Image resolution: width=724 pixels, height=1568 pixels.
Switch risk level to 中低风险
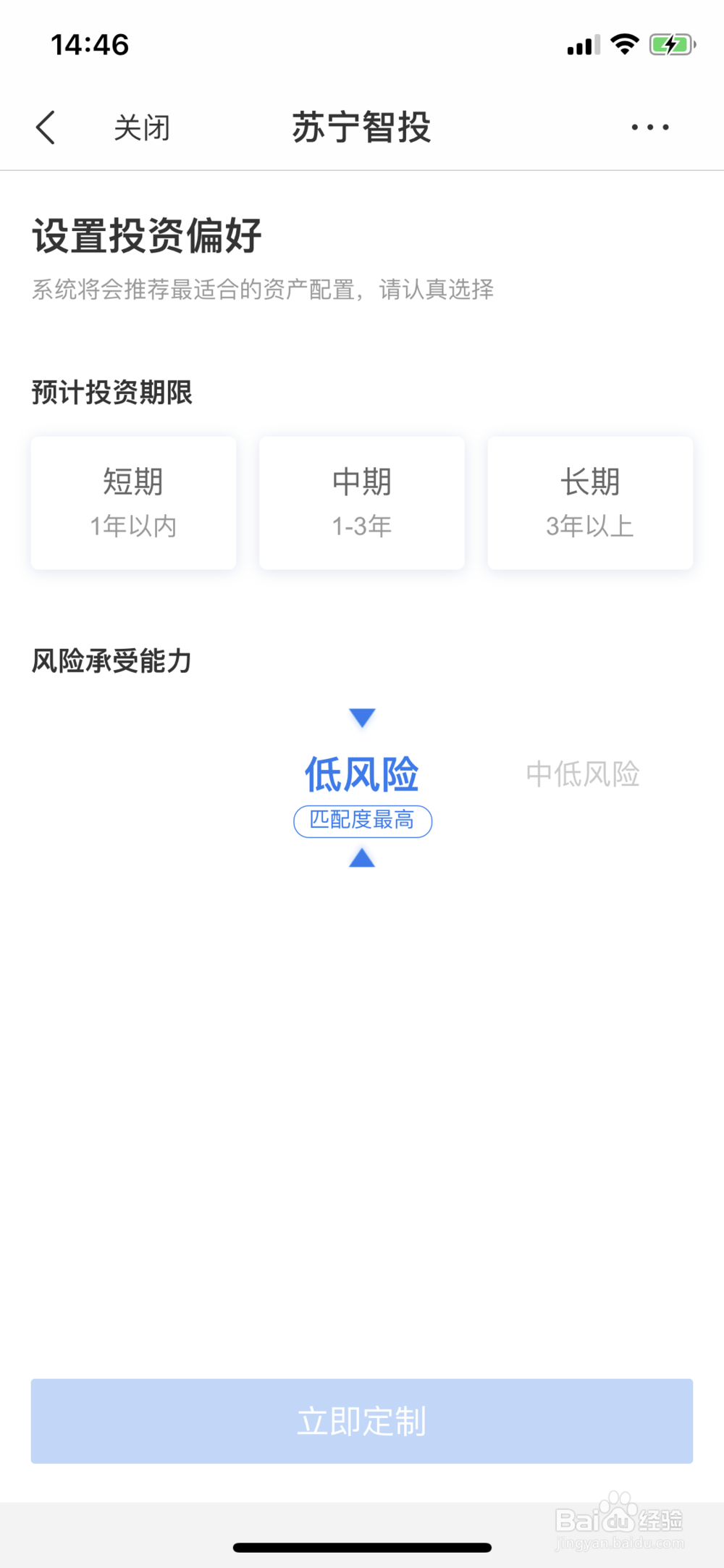pos(583,774)
